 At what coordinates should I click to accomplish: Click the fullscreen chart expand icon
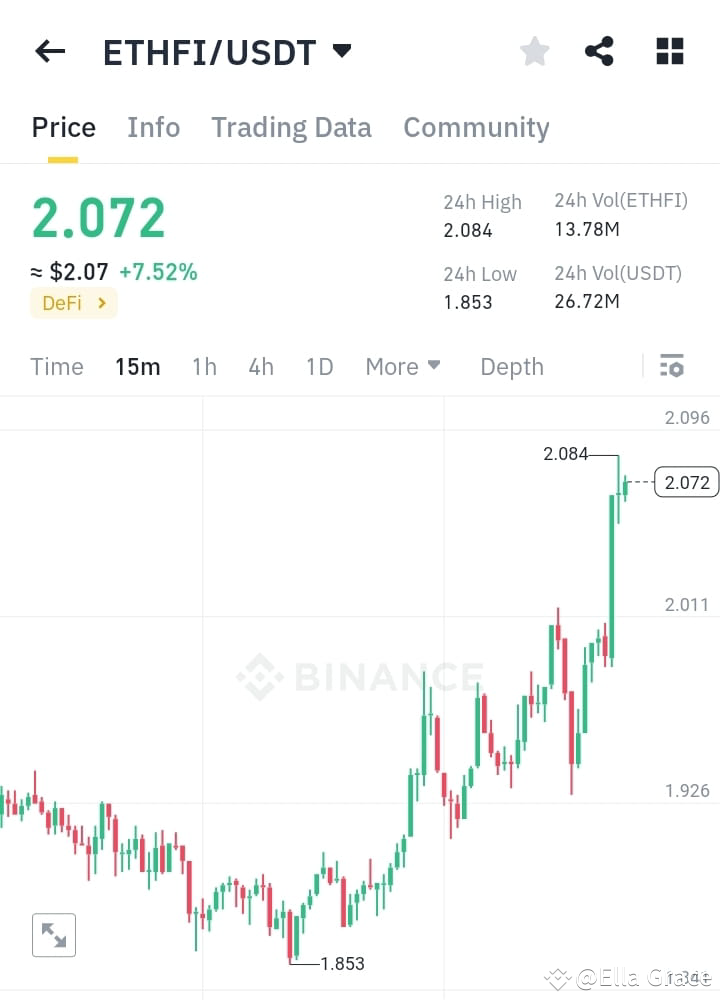pyautogui.click(x=54, y=935)
